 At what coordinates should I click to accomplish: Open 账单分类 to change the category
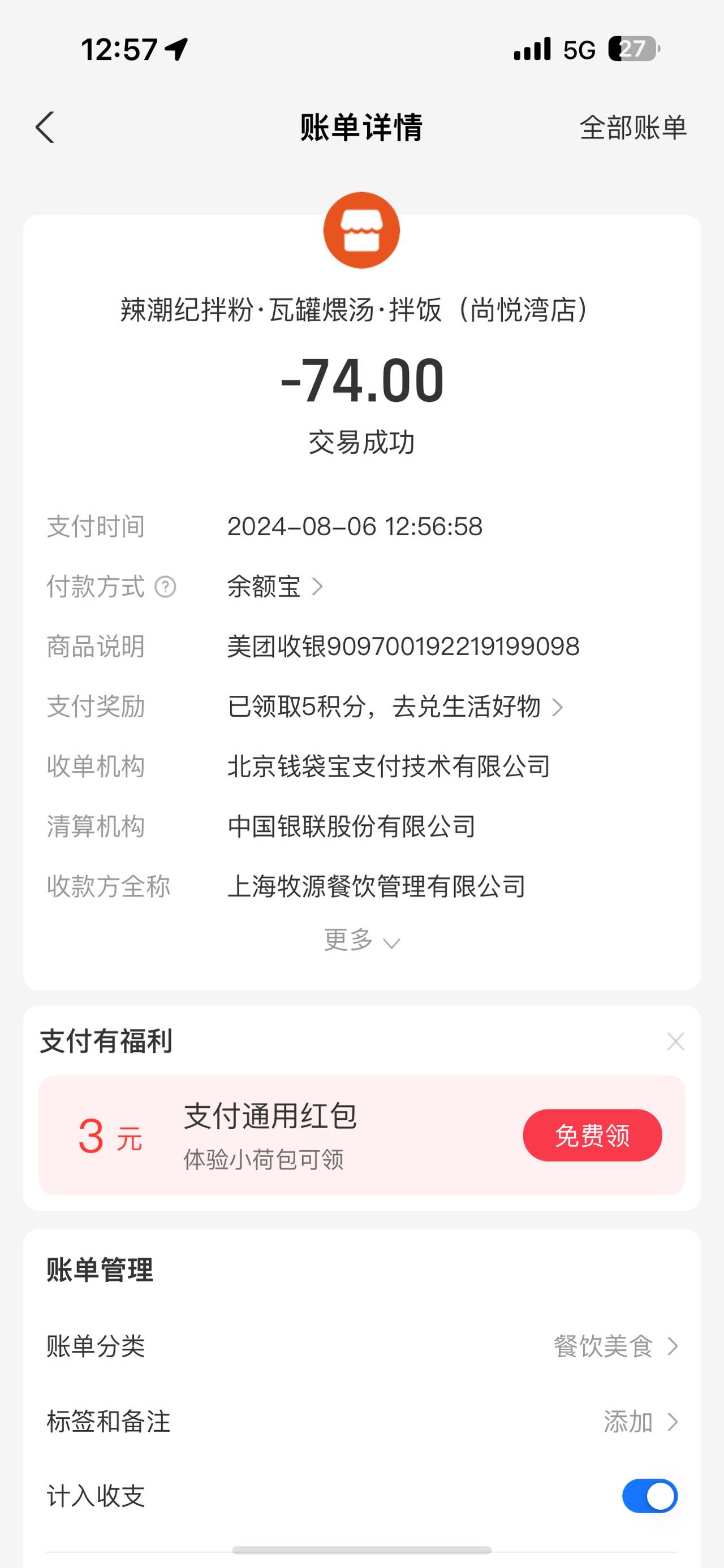(361, 1346)
